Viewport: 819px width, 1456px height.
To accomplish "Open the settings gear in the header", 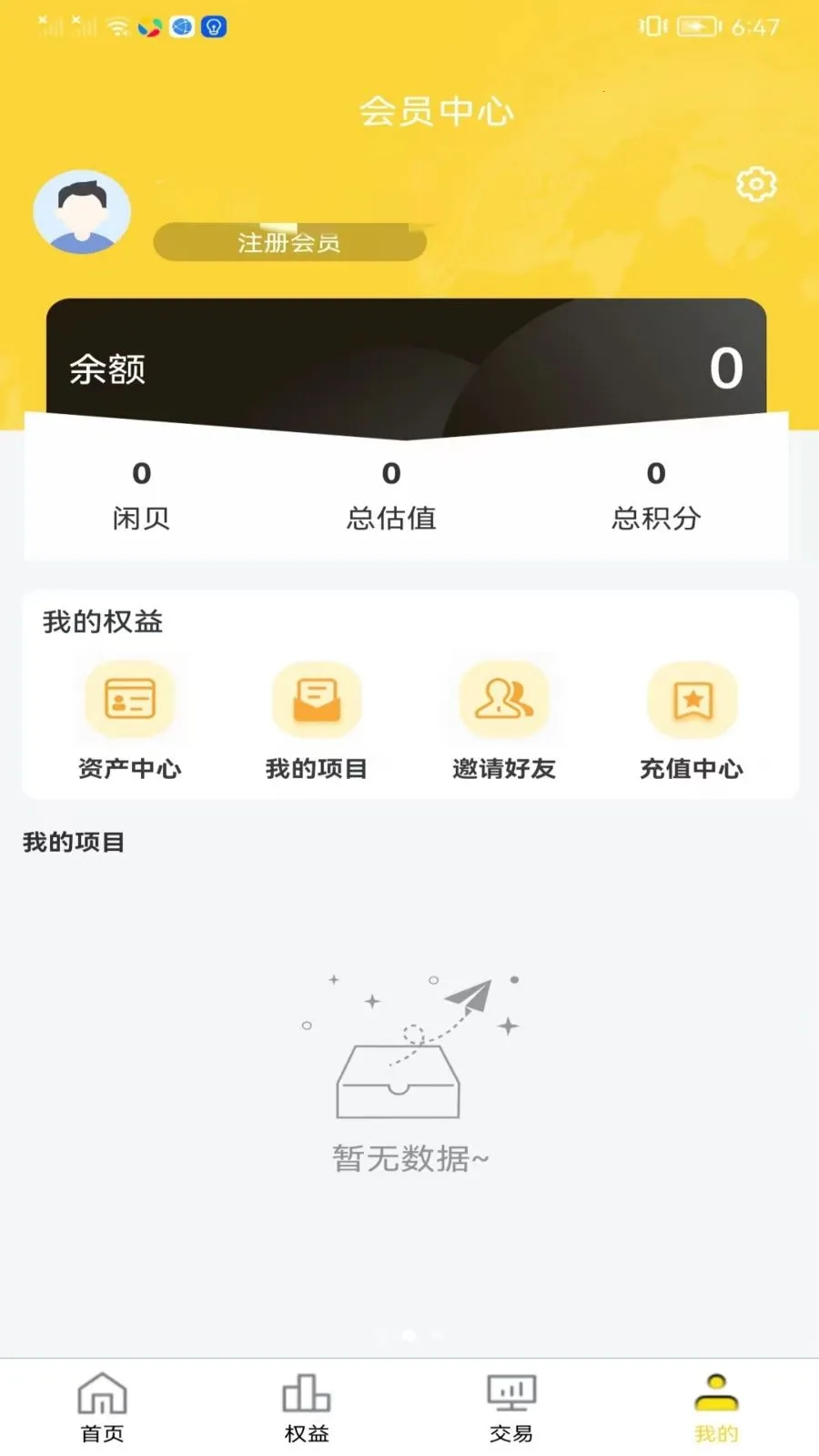I will (x=756, y=185).
